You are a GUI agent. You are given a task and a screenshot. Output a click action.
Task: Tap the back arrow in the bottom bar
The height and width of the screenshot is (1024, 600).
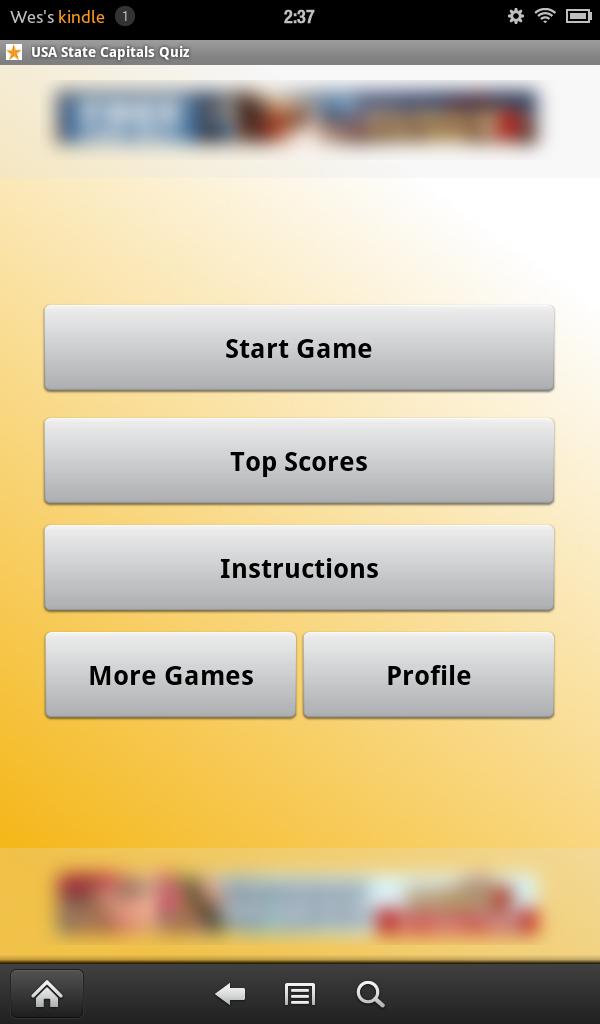231,994
